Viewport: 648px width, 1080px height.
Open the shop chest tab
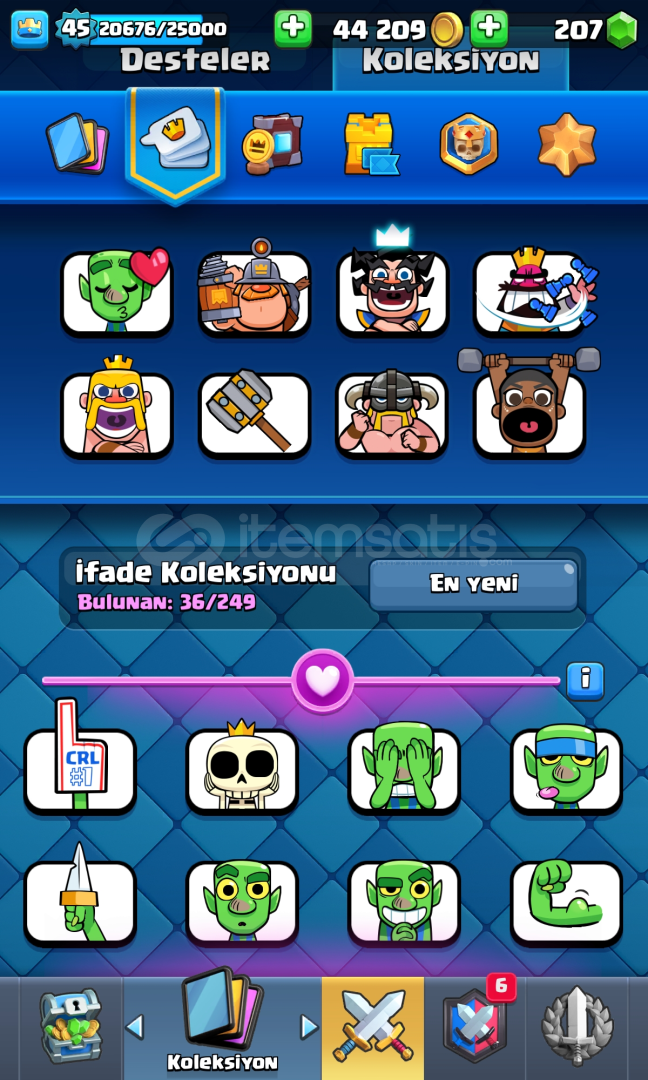coord(70,1026)
